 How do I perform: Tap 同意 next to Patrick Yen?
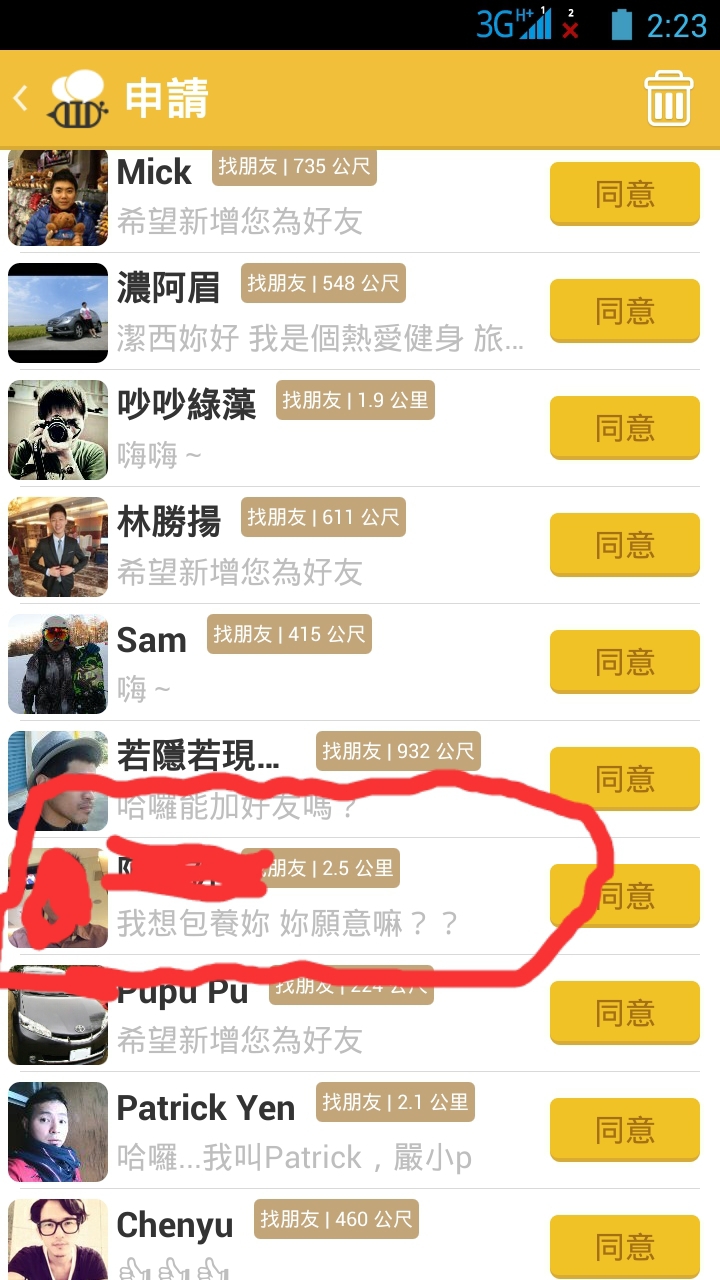pos(625,1130)
